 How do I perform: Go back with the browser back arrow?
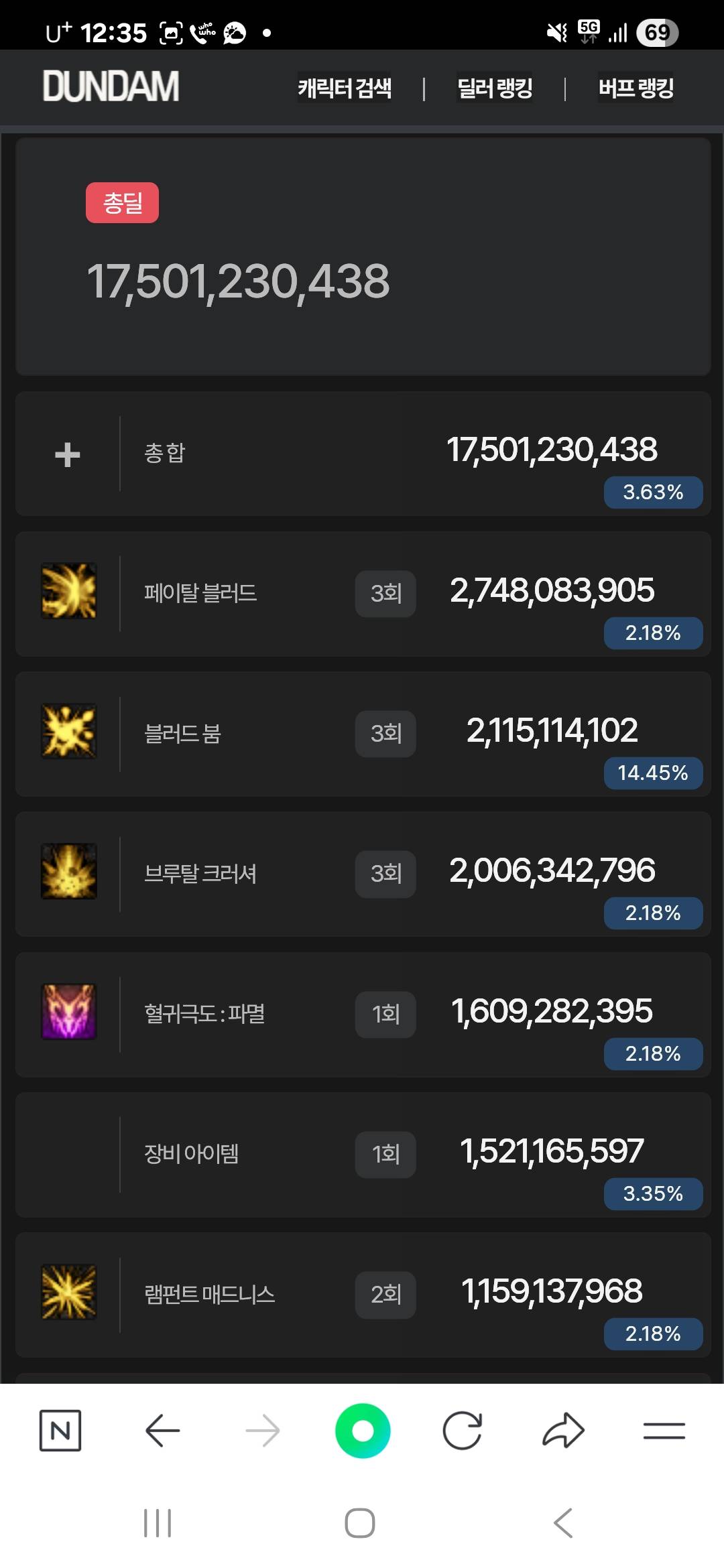(162, 1431)
